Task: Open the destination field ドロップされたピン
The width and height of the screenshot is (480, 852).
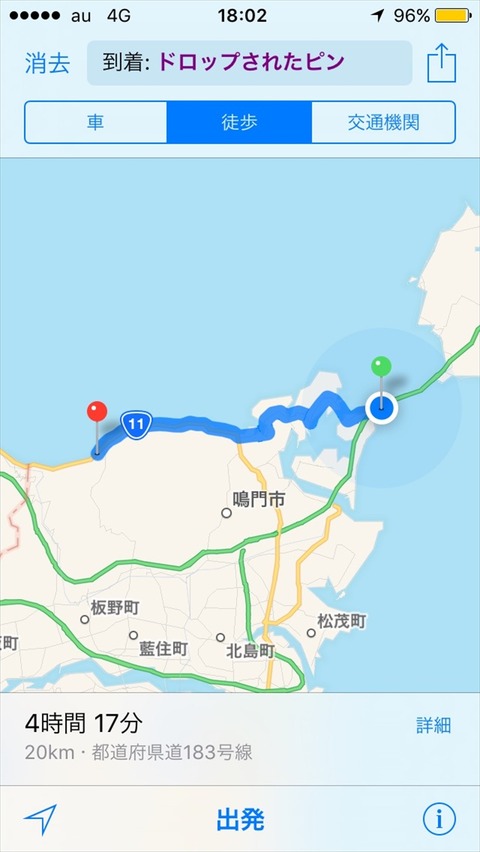Action: click(250, 63)
